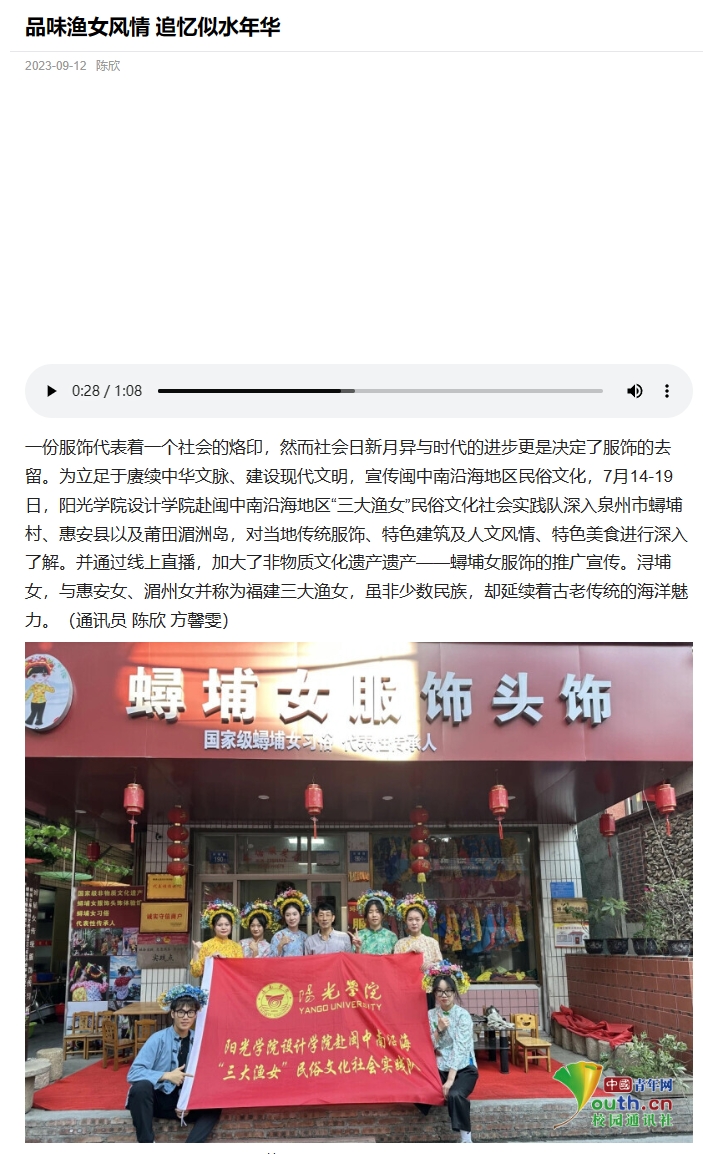Open the audio player's more options menu

point(667,391)
